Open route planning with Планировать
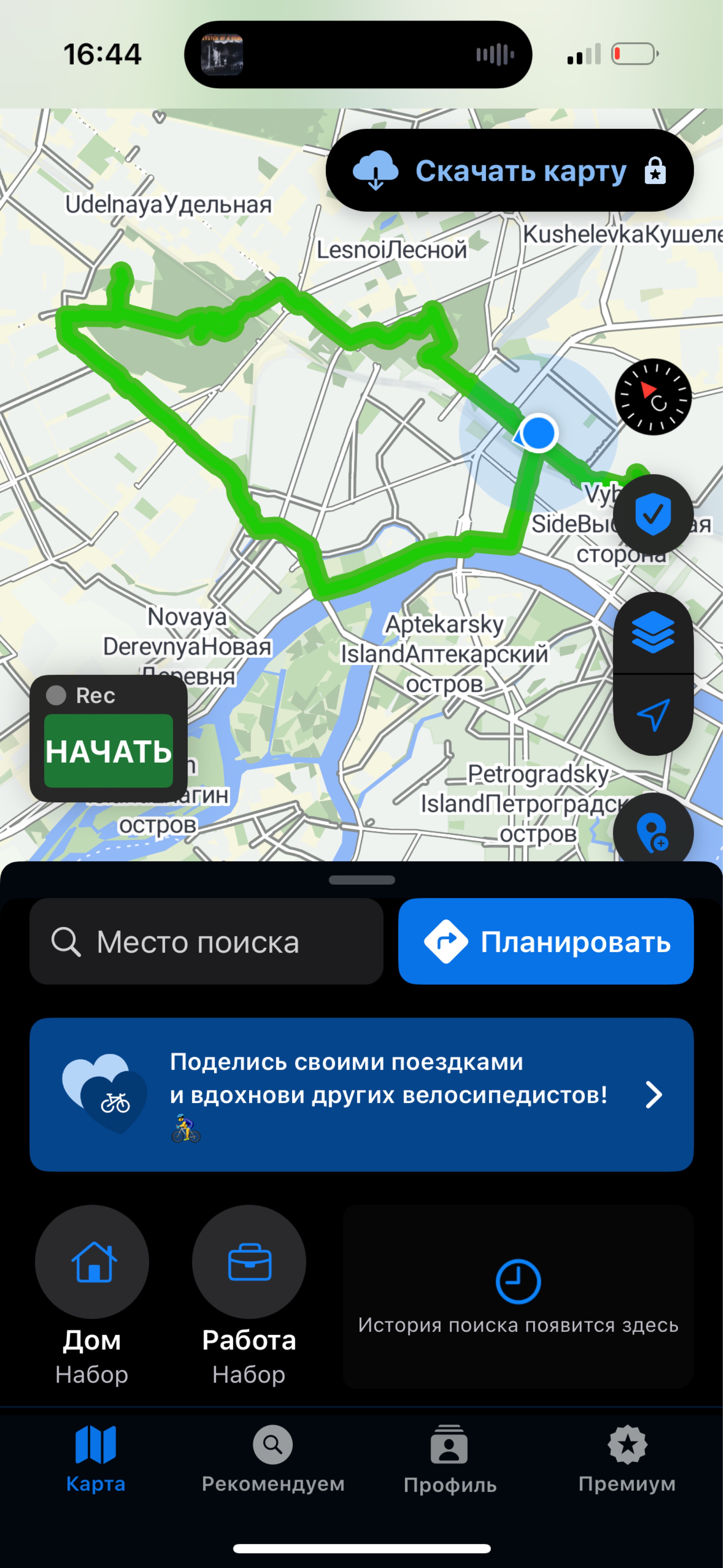The image size is (723, 1568). (x=545, y=941)
